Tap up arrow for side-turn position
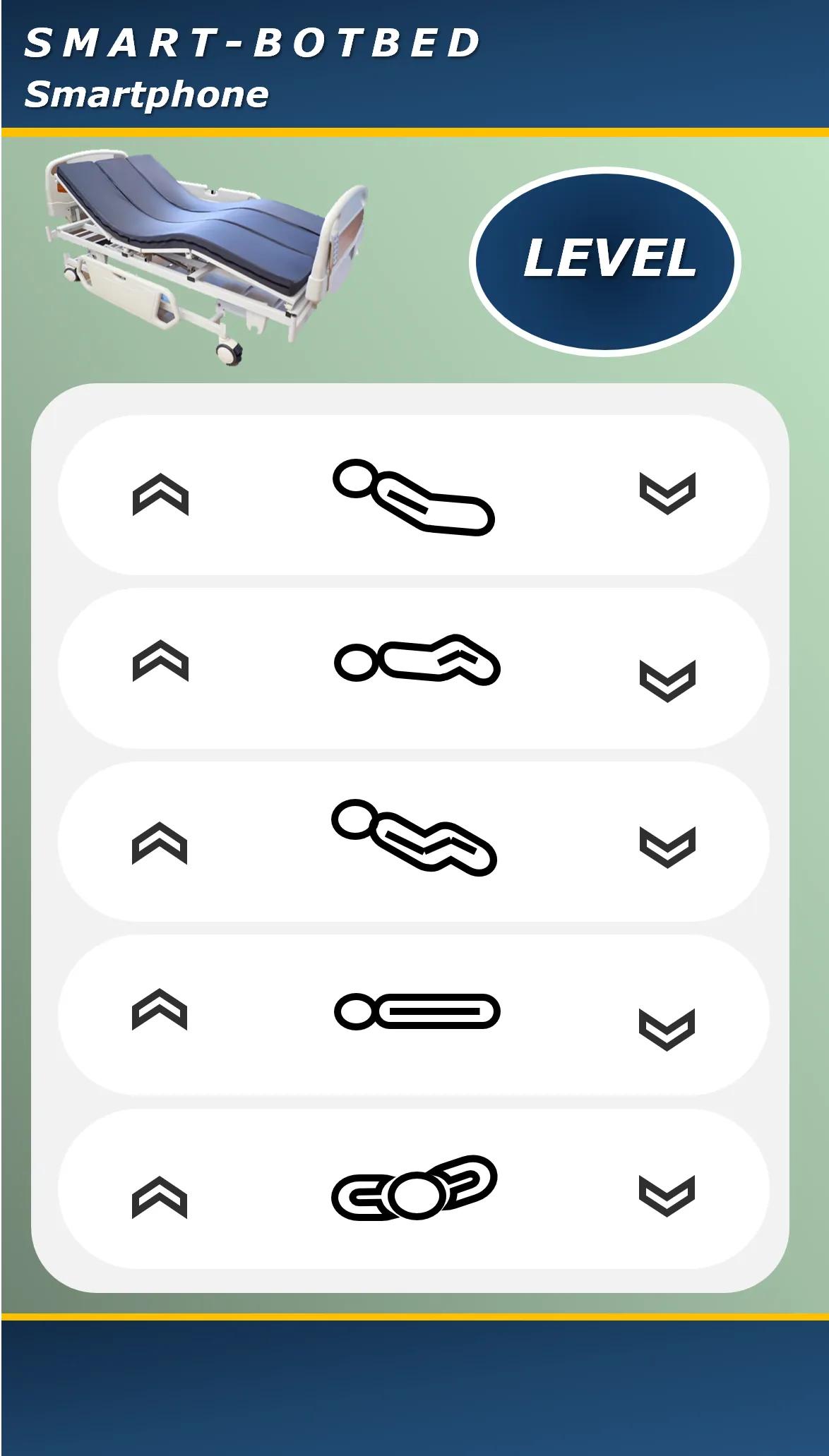 [x=160, y=1198]
